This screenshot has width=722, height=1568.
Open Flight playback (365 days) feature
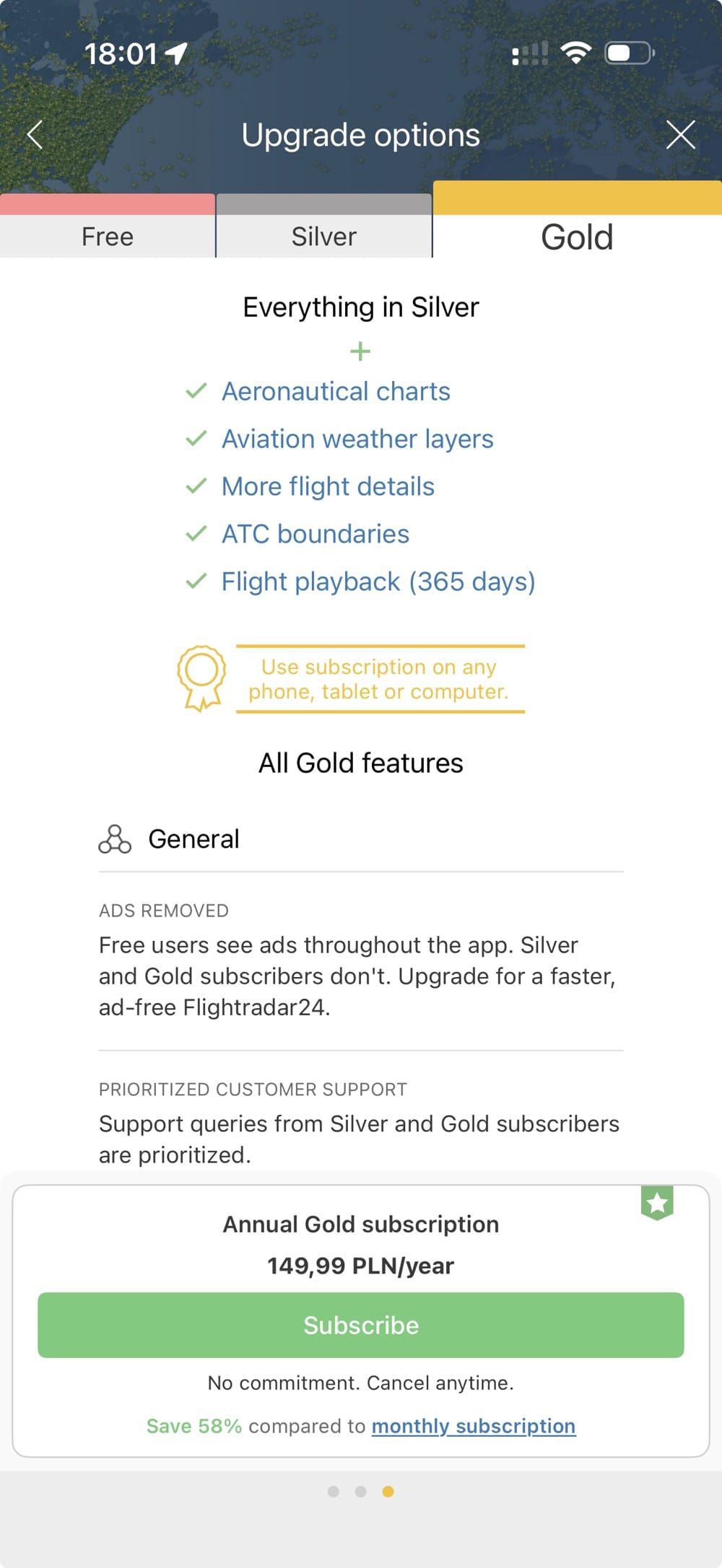click(378, 582)
